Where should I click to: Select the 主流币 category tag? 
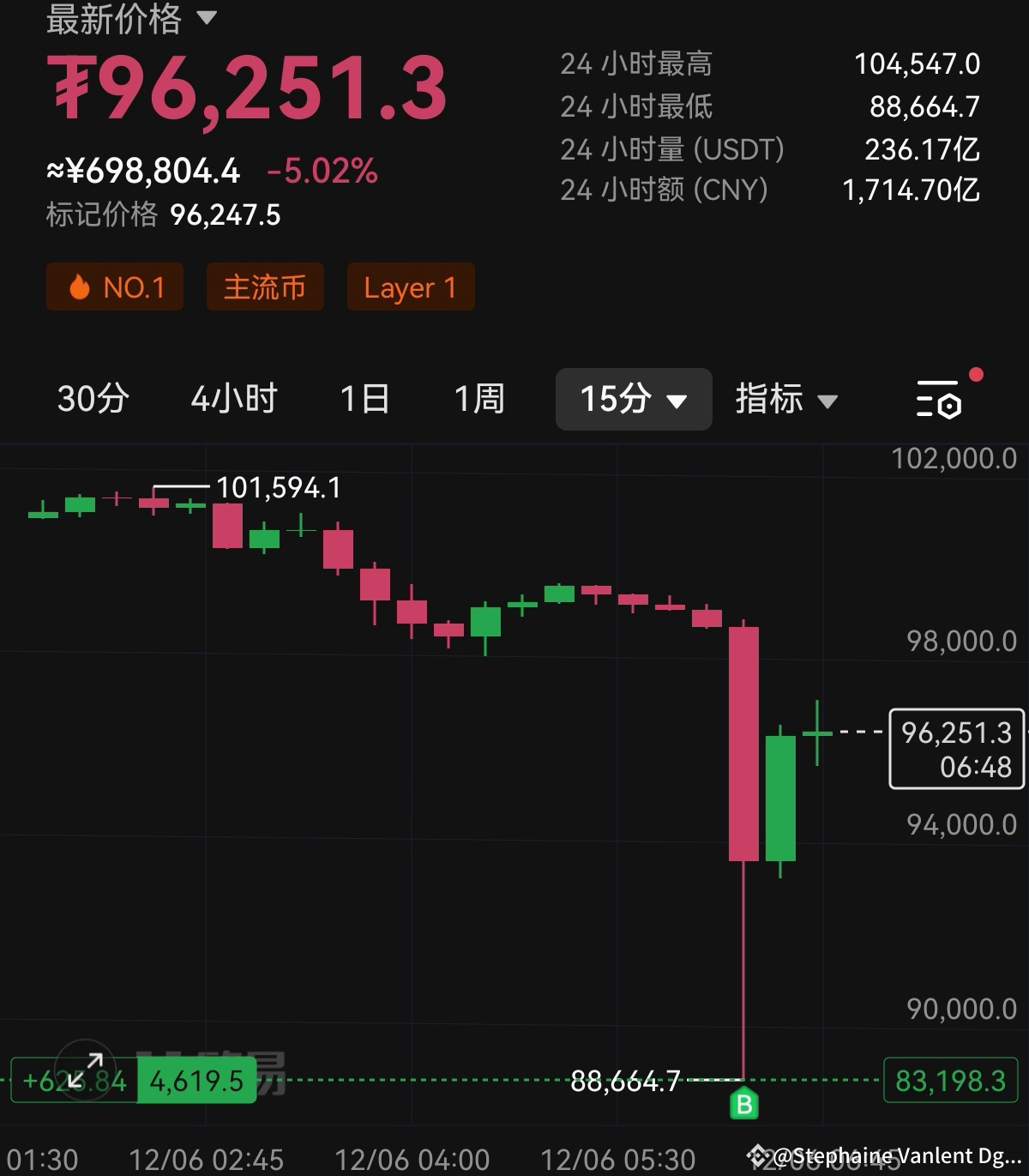(x=265, y=287)
